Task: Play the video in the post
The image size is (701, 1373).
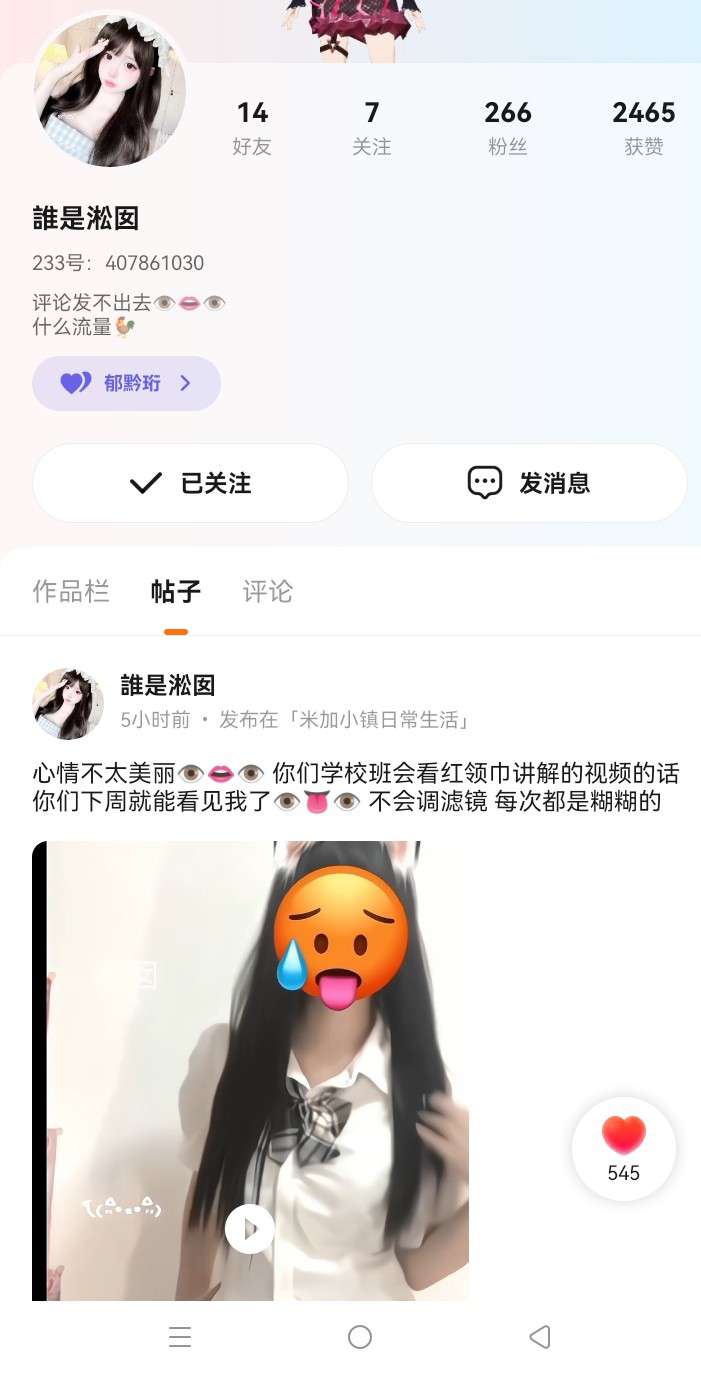Action: pos(250,1228)
